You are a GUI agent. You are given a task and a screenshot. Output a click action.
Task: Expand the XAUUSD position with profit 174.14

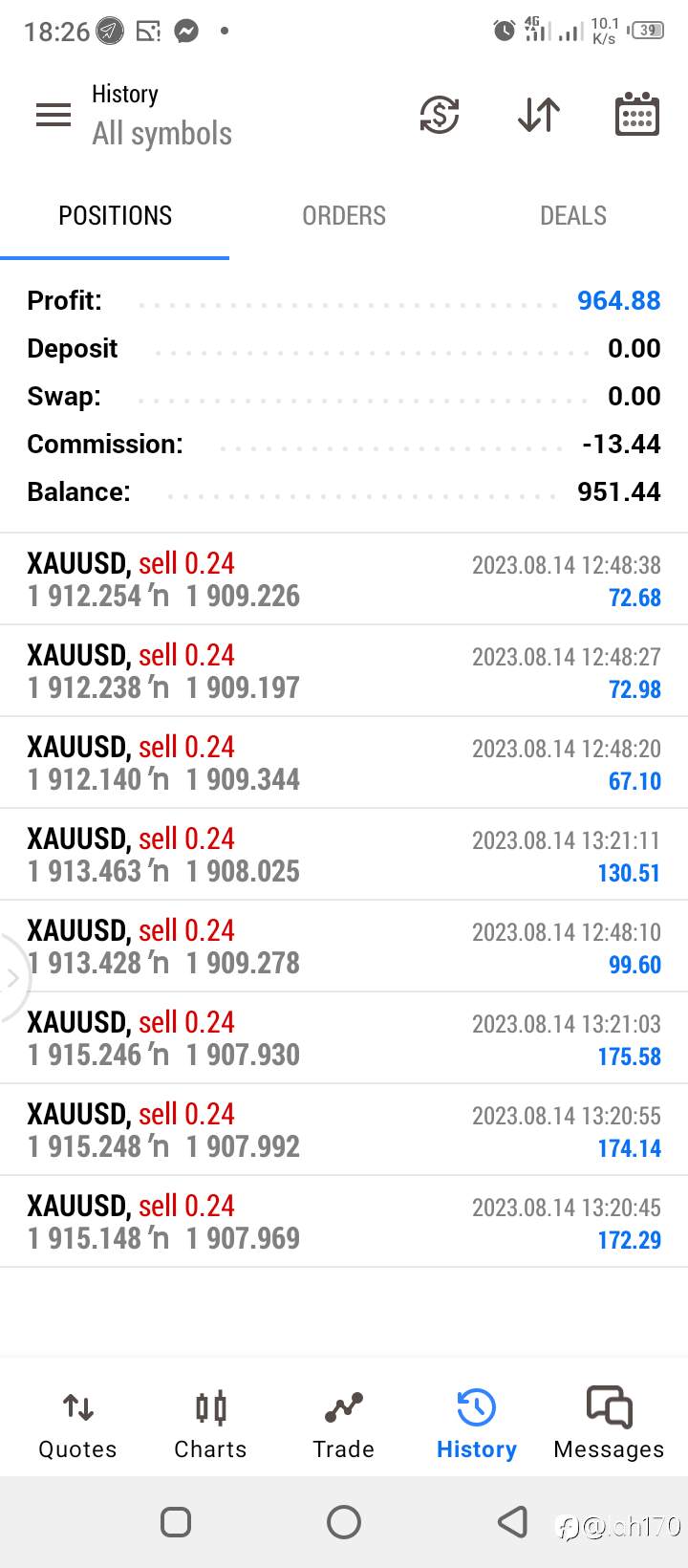tap(344, 1130)
